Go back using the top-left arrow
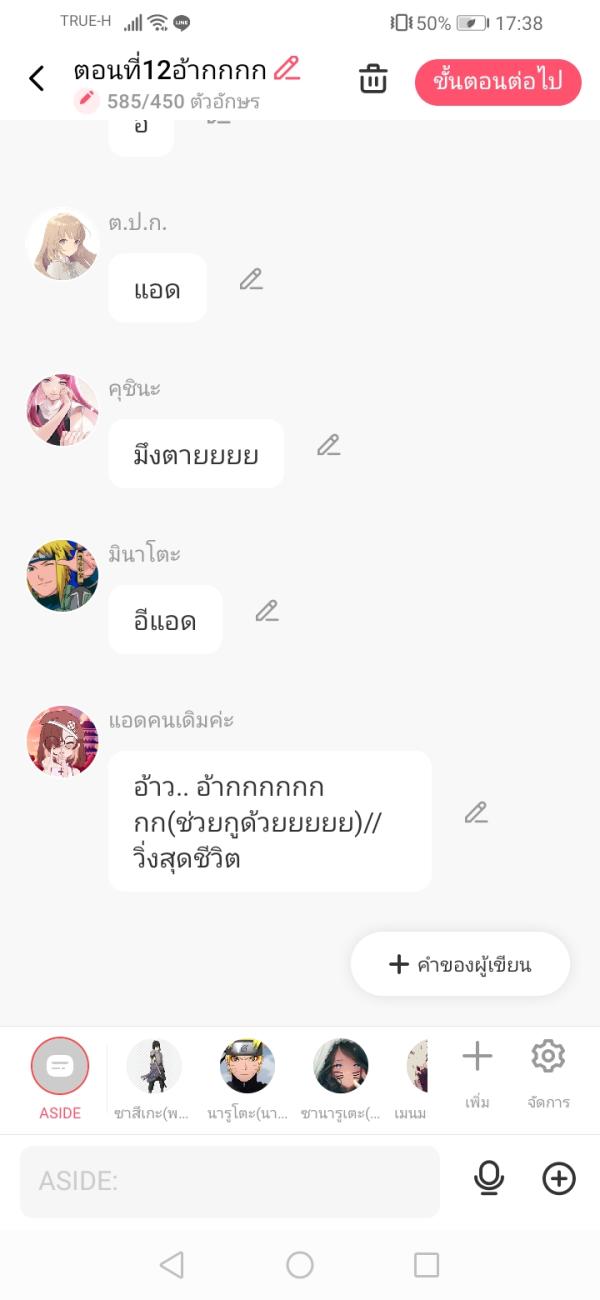 pos(37,78)
